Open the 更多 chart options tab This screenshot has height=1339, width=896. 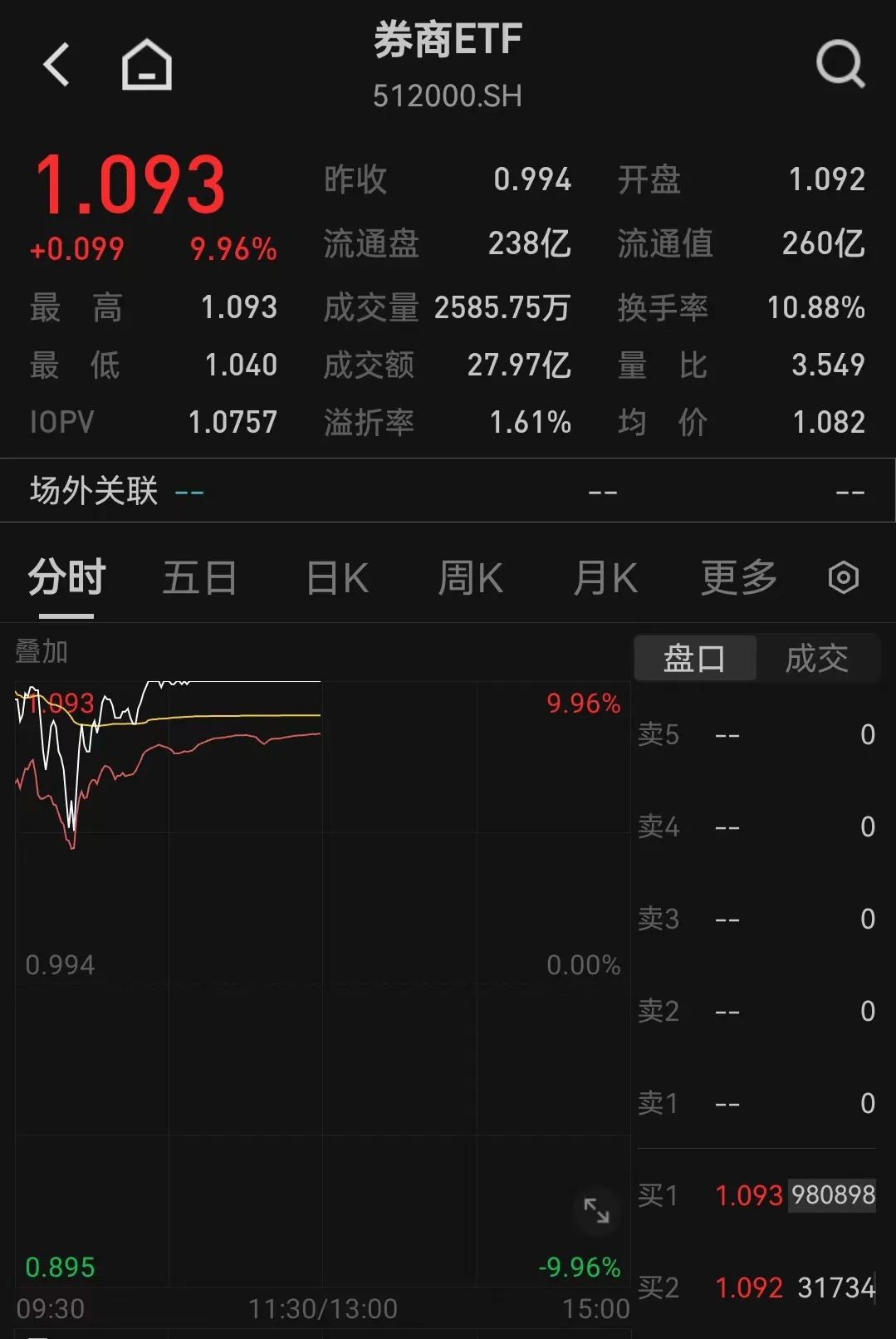click(738, 578)
